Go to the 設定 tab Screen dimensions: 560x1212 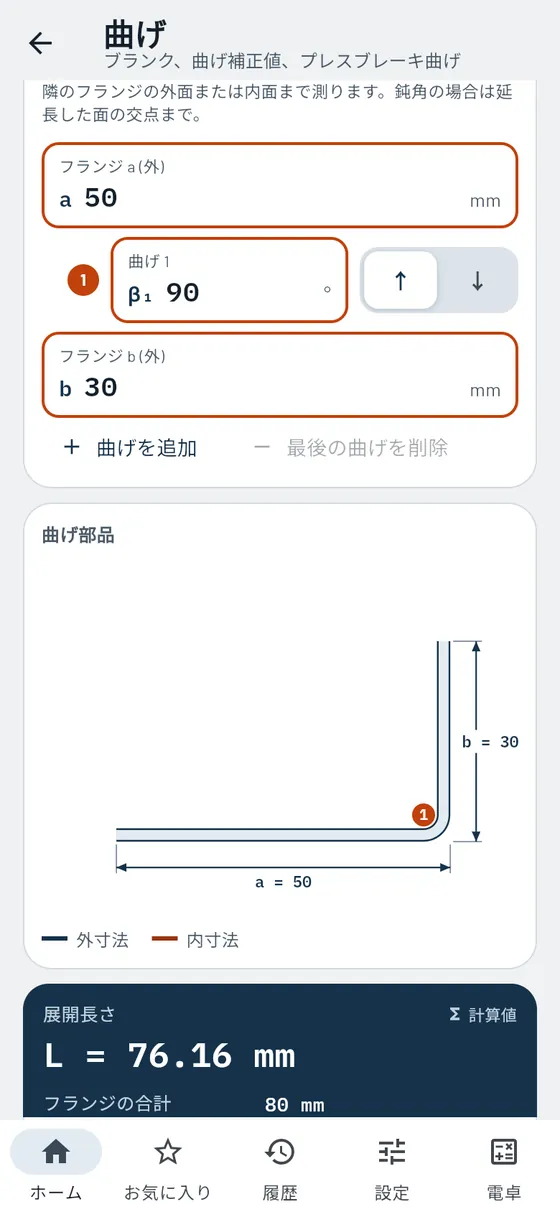392,1166
